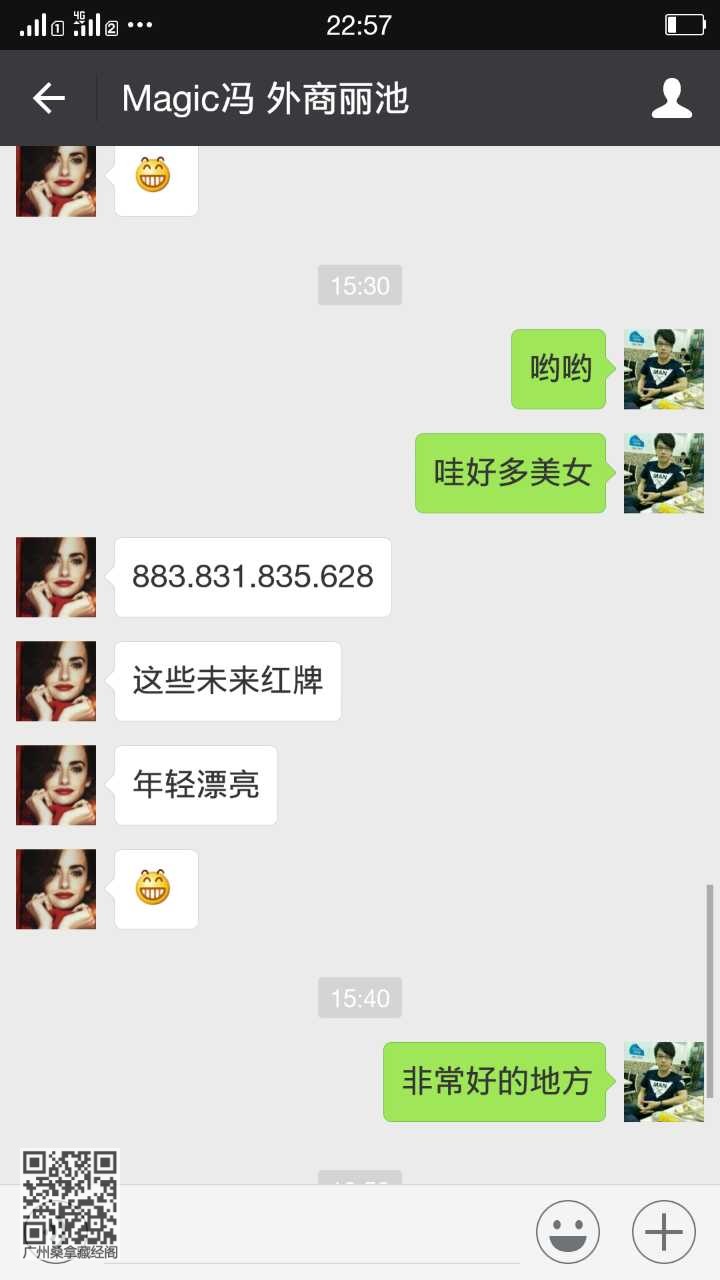The image size is (720, 1280).
Task: Tap your avatar beside "非常好的地方" message
Action: (x=664, y=1081)
